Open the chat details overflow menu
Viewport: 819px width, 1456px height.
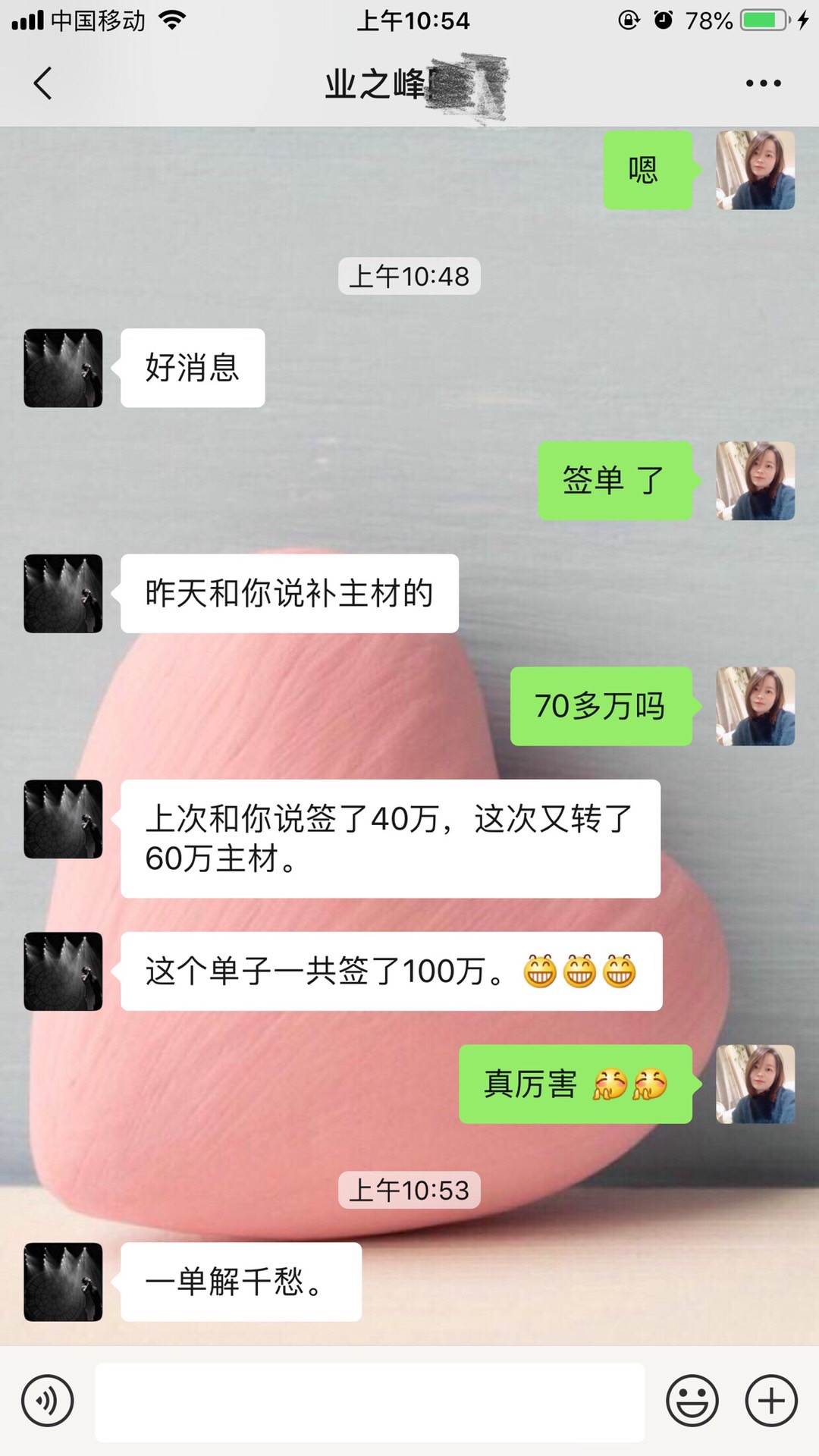coord(763,83)
